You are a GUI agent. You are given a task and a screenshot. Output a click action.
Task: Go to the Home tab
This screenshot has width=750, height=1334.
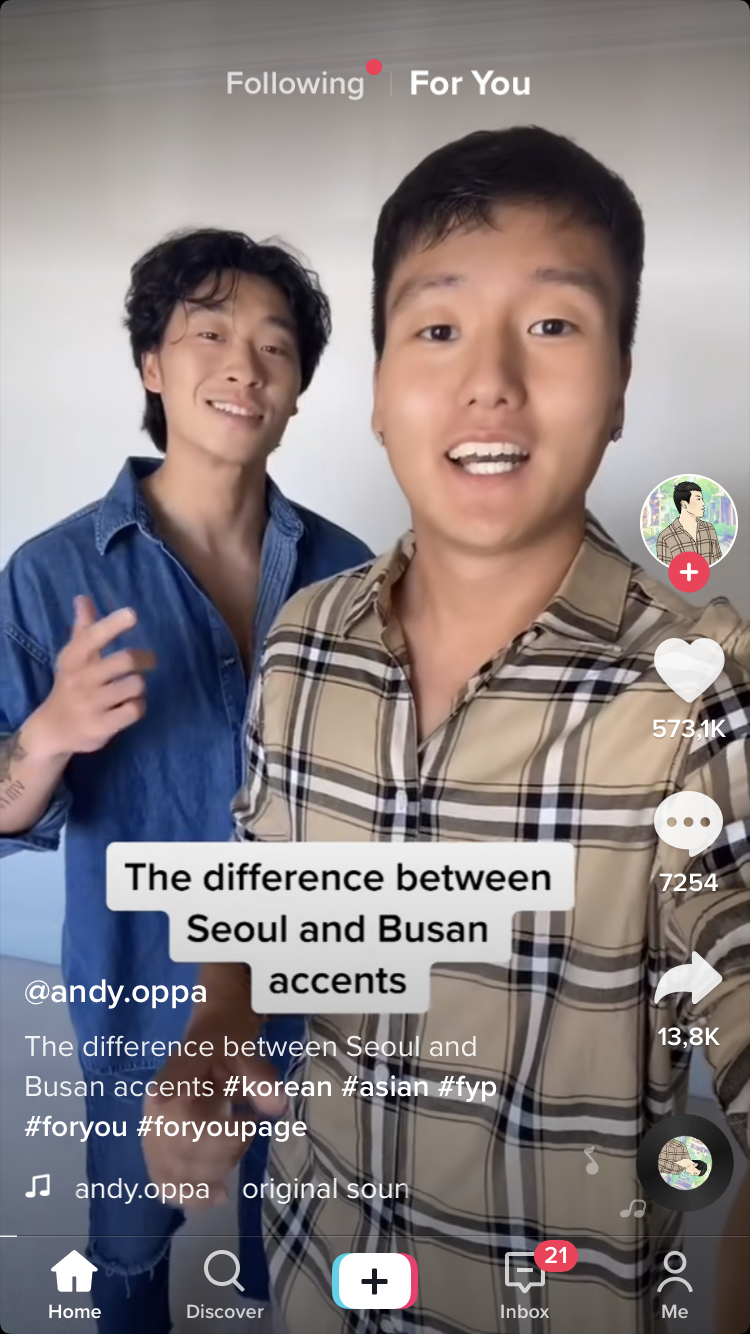(75, 1285)
